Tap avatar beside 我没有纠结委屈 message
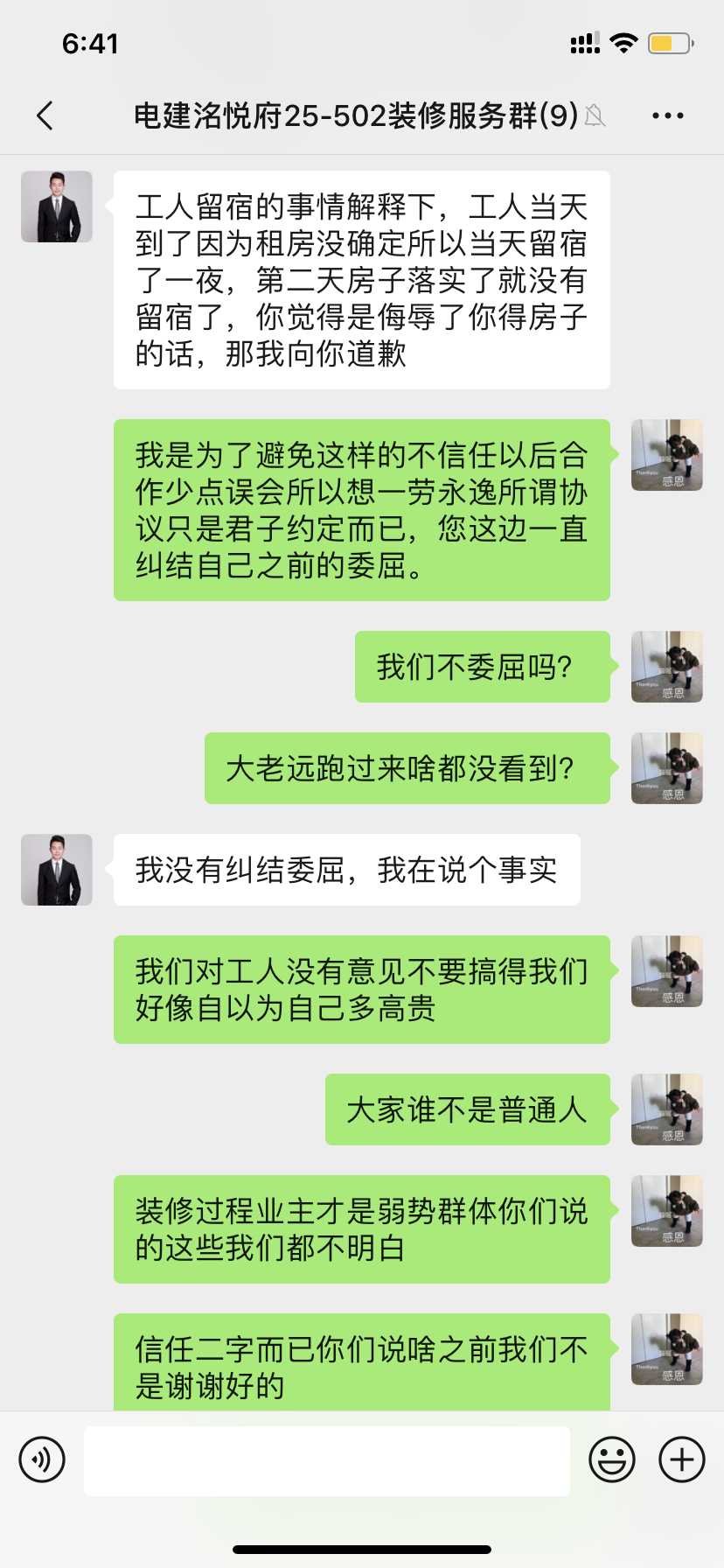This screenshot has height=1568, width=724. [x=57, y=870]
